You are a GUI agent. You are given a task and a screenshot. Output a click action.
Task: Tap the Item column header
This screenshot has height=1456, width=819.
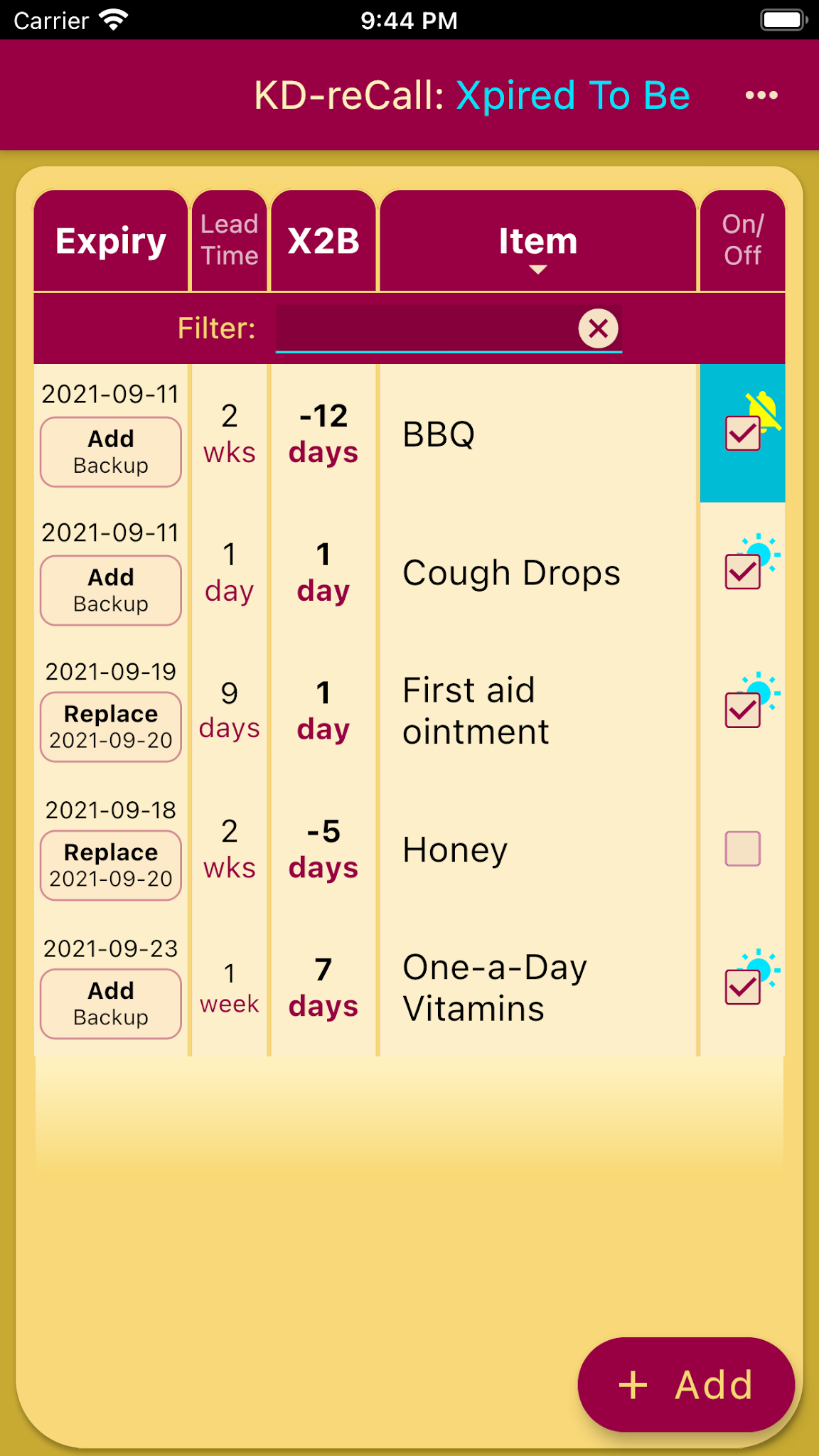coord(537,241)
